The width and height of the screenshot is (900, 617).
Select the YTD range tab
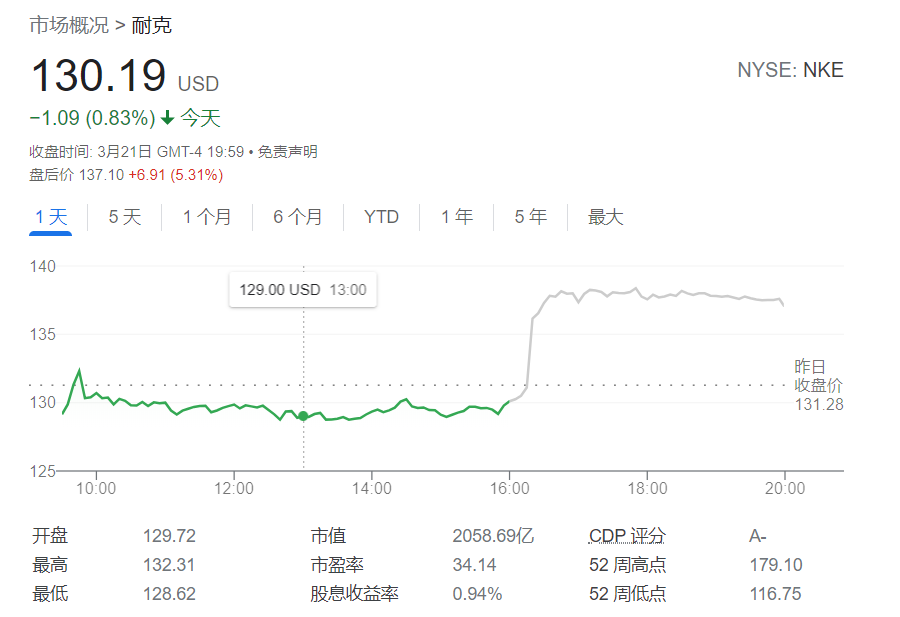point(381,217)
